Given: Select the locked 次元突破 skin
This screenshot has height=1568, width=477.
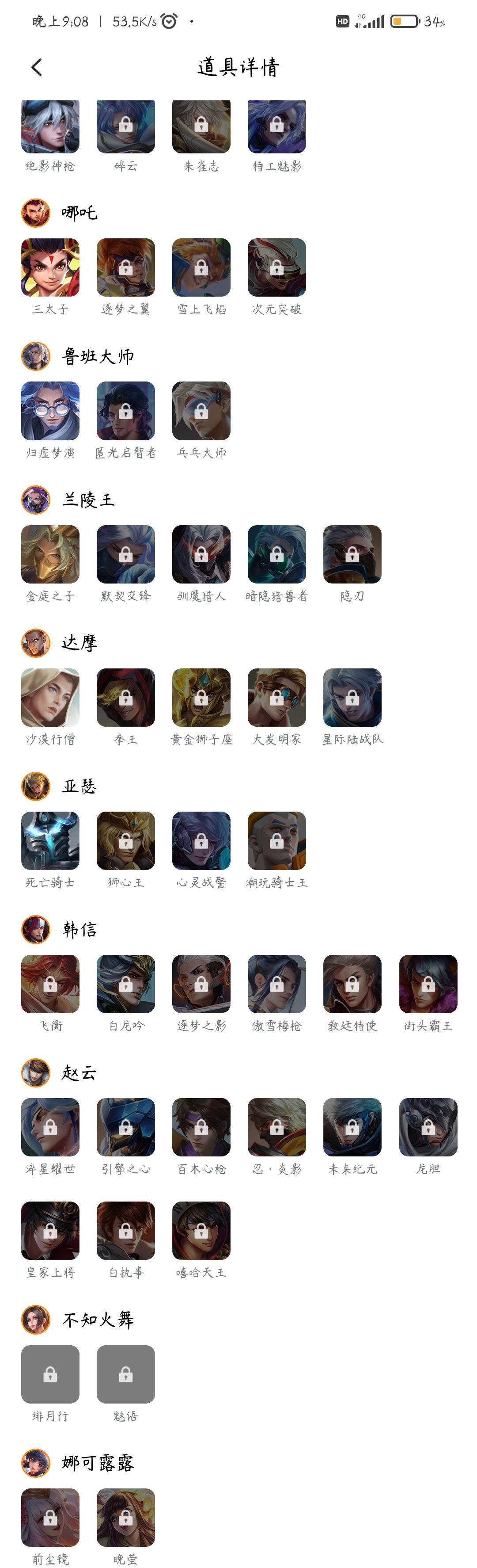Looking at the screenshot, I should (x=276, y=267).
